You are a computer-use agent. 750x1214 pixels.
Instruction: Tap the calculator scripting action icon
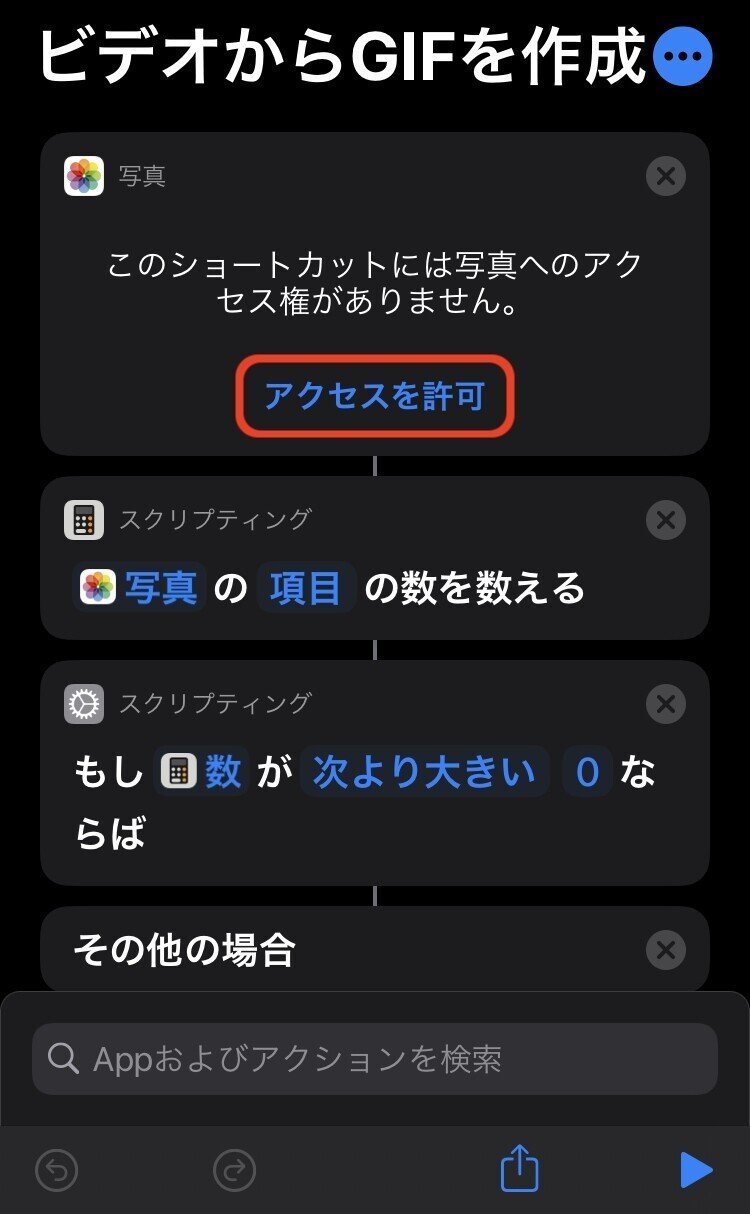[x=86, y=519]
